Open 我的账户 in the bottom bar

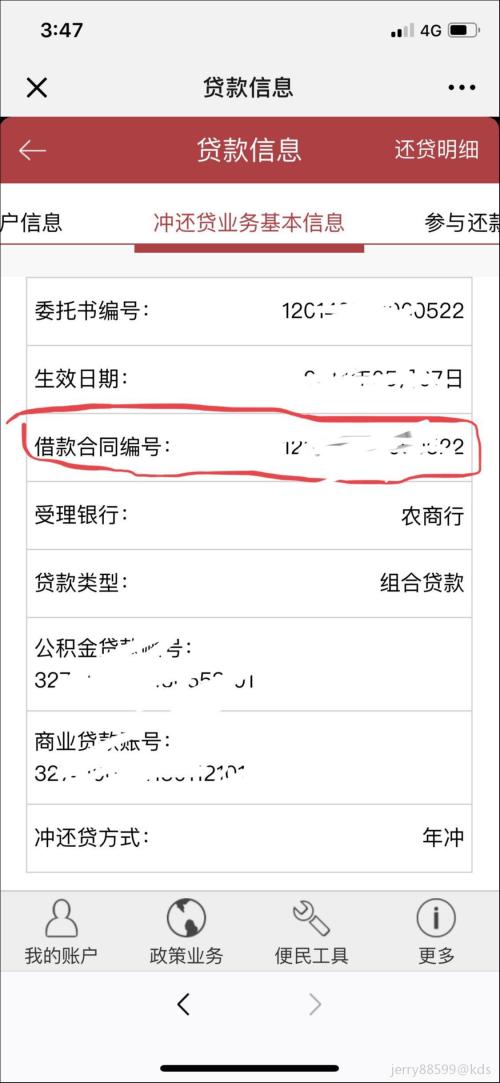tap(61, 932)
